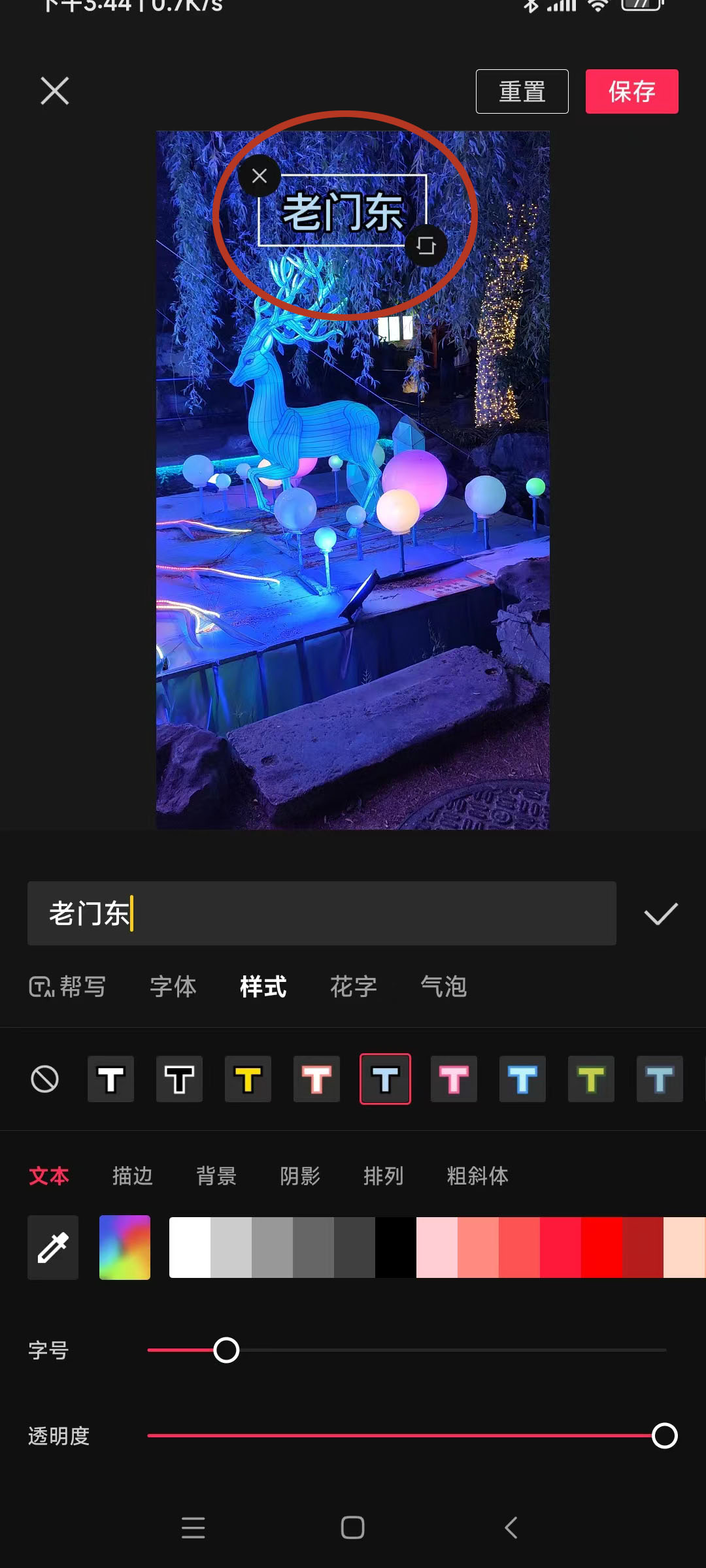Image resolution: width=706 pixels, height=1568 pixels.
Task: Click inside the 老门东 text input field
Action: point(320,914)
